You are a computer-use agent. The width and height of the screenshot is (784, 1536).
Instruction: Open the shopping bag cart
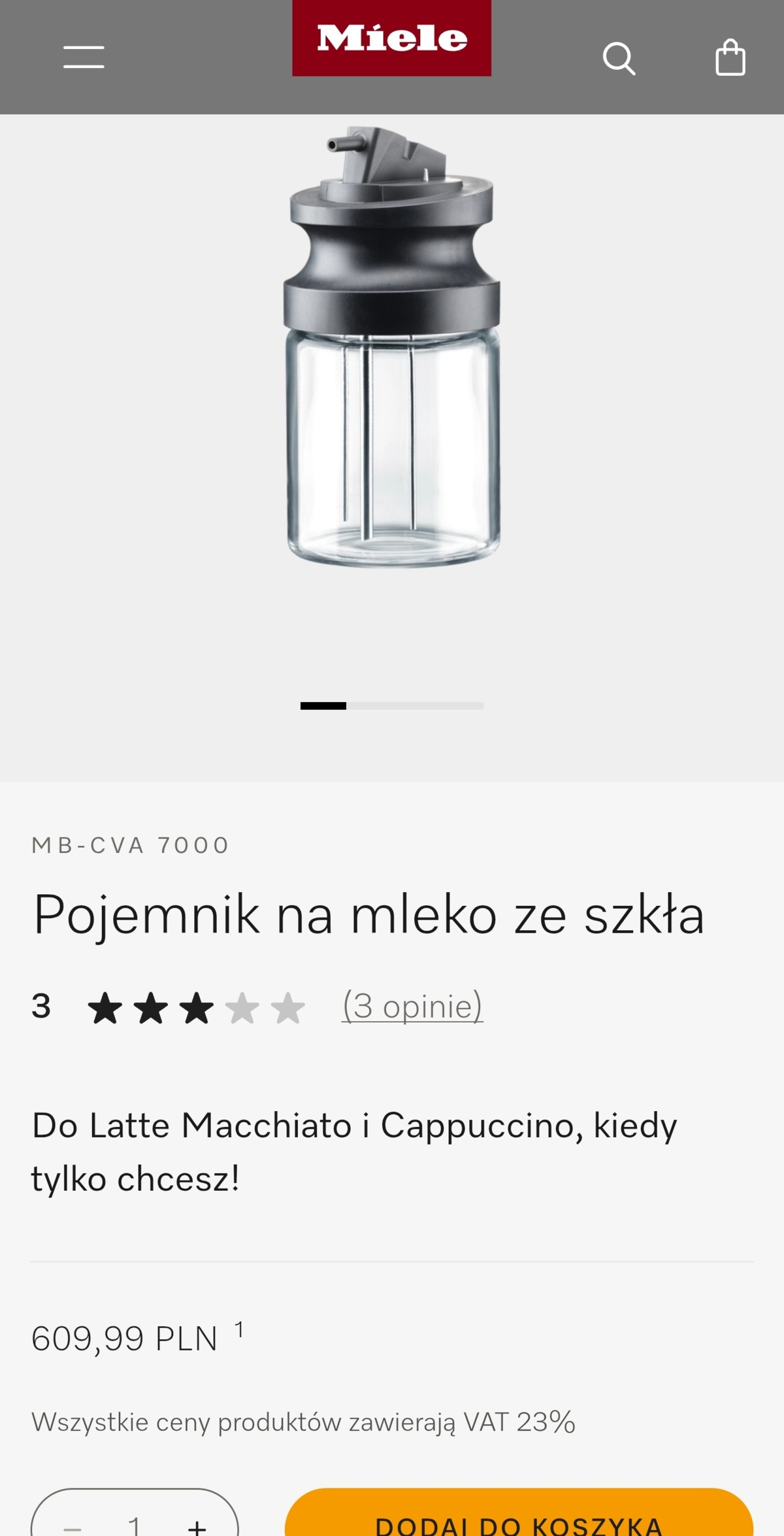pos(730,58)
